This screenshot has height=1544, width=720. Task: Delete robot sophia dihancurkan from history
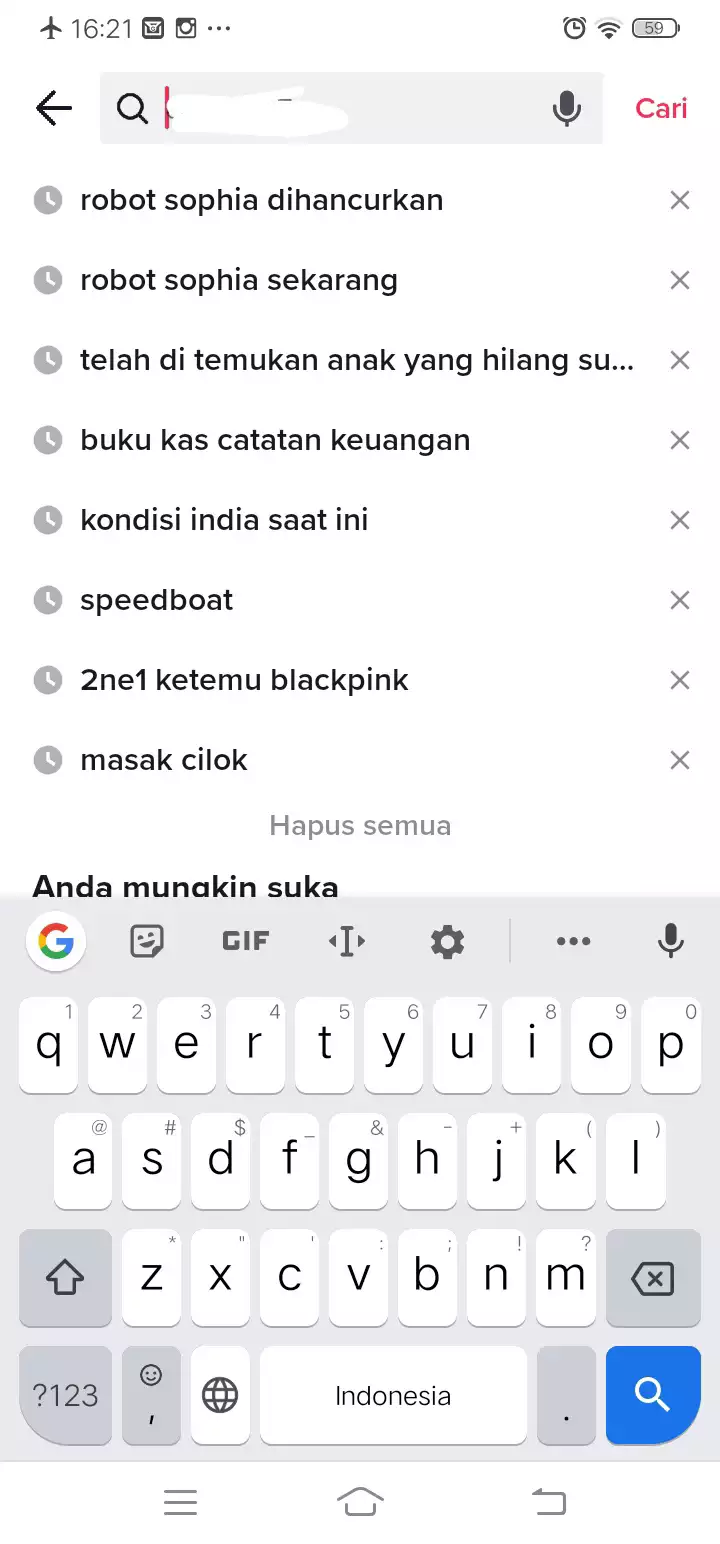click(x=680, y=200)
